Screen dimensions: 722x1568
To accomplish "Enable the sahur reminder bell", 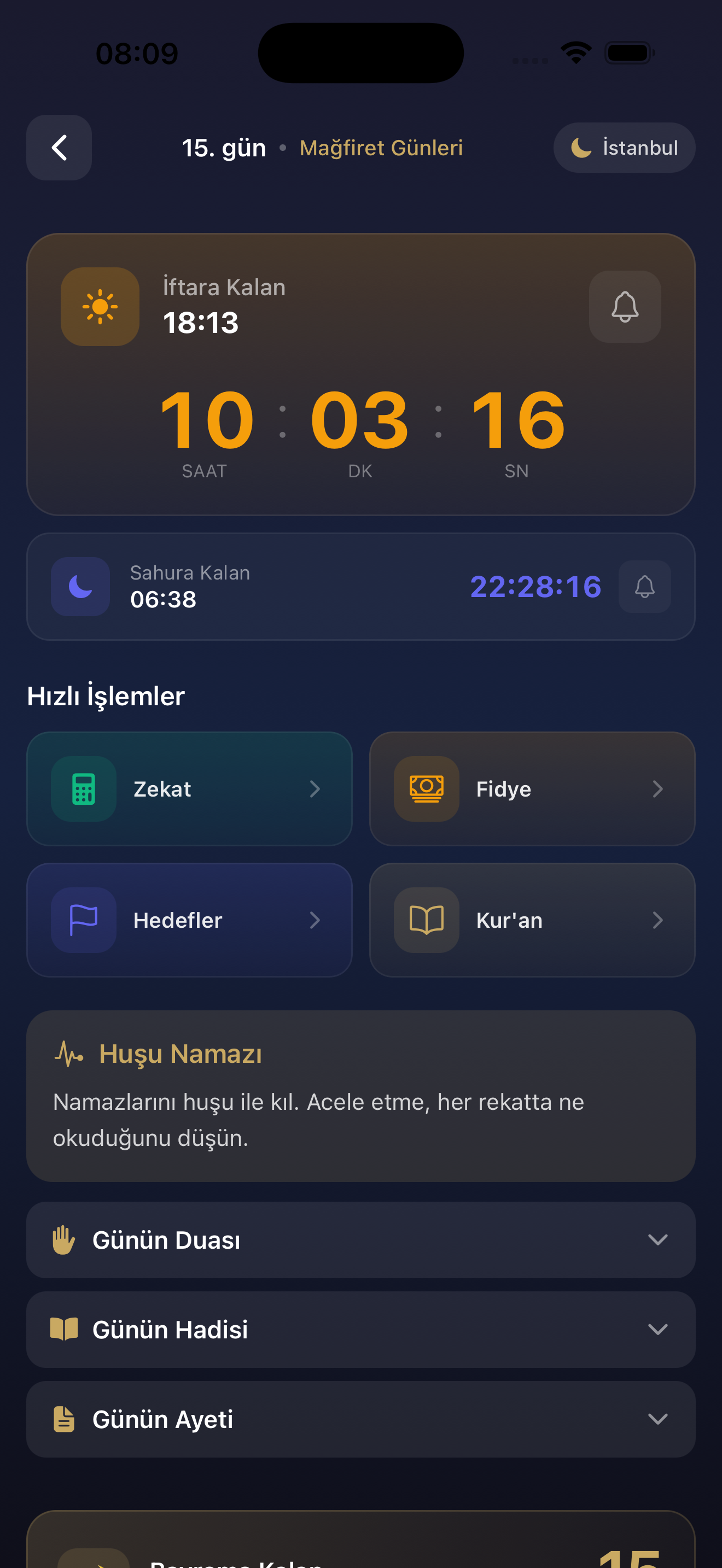I will 644,586.
